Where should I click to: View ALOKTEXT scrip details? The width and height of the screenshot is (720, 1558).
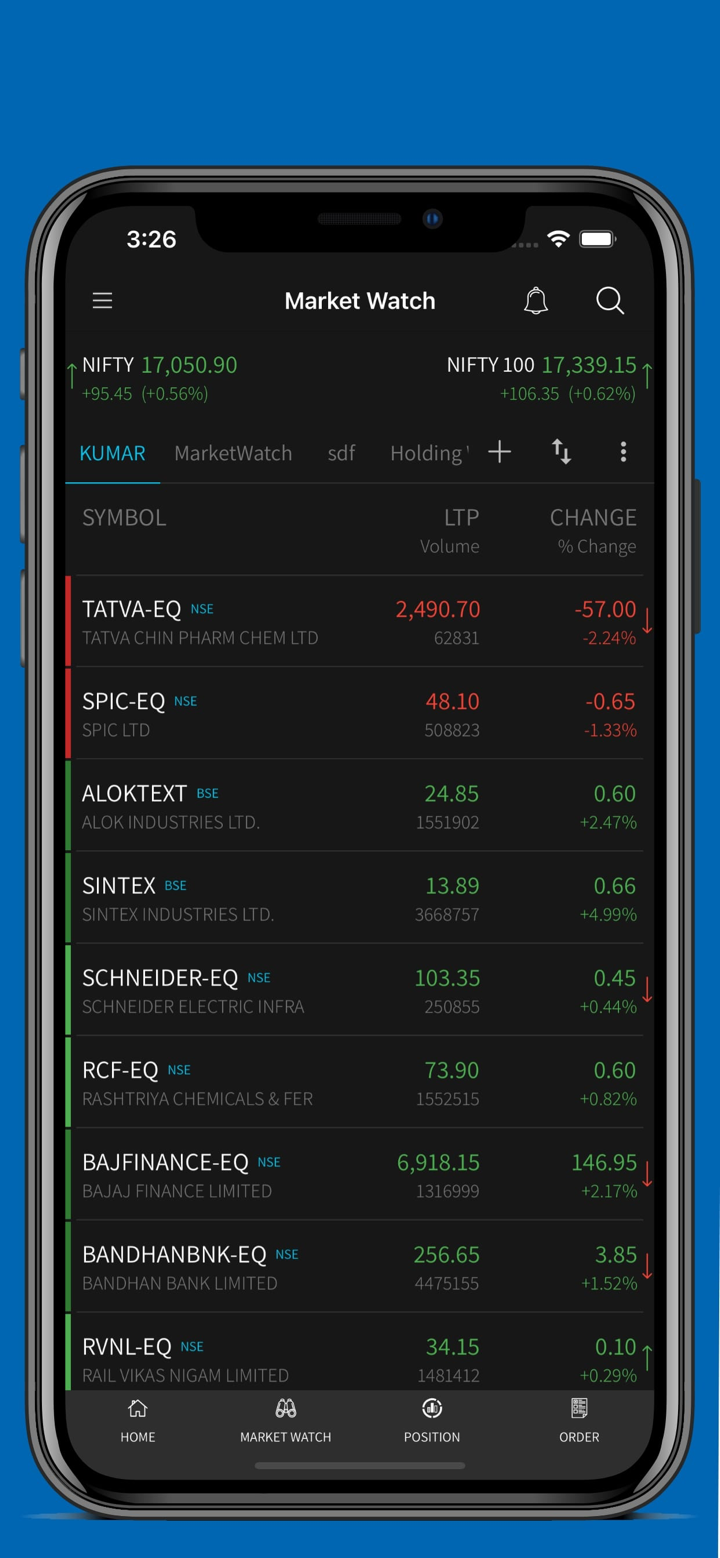300,806
